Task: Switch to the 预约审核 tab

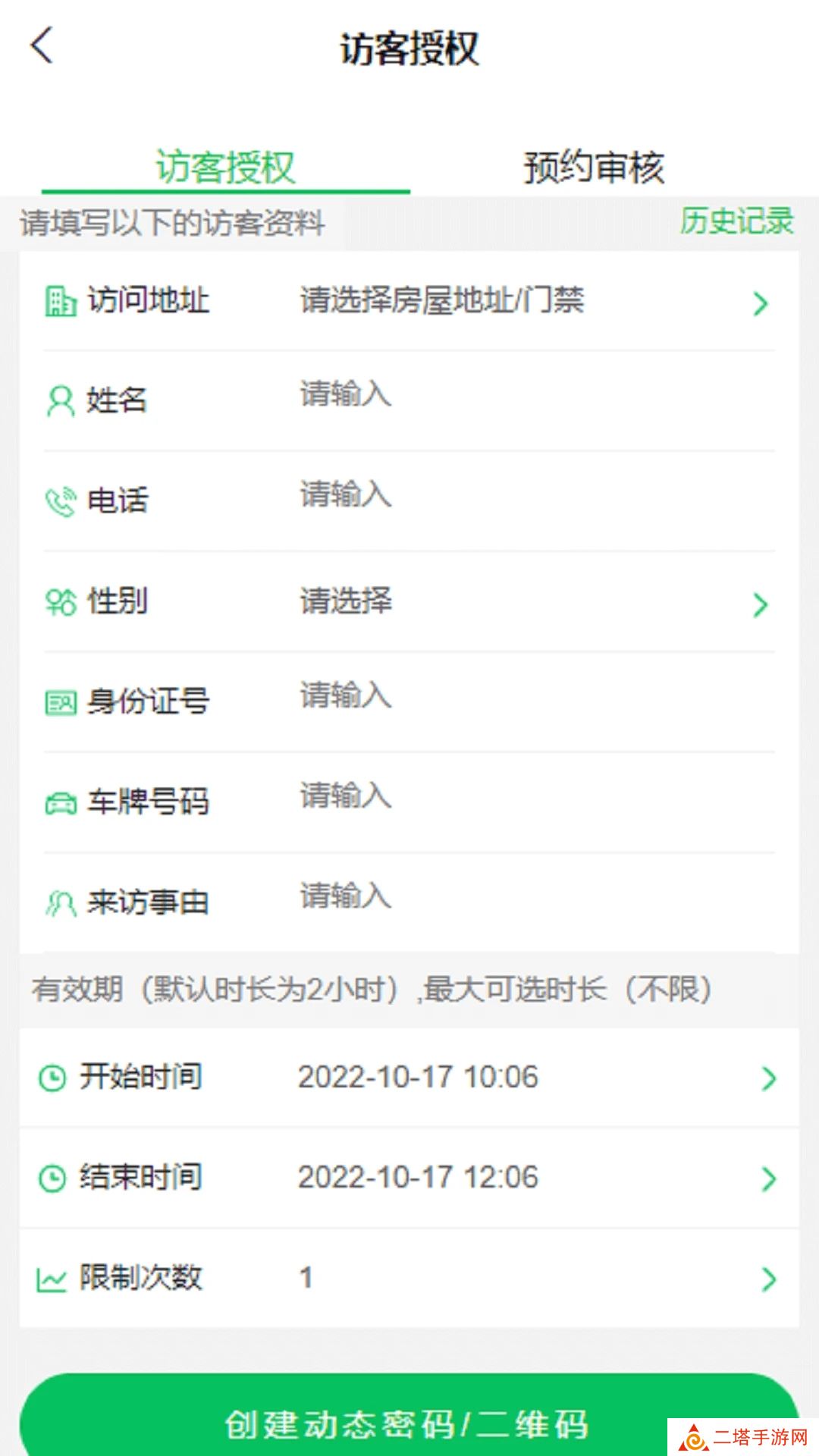Action: click(594, 167)
